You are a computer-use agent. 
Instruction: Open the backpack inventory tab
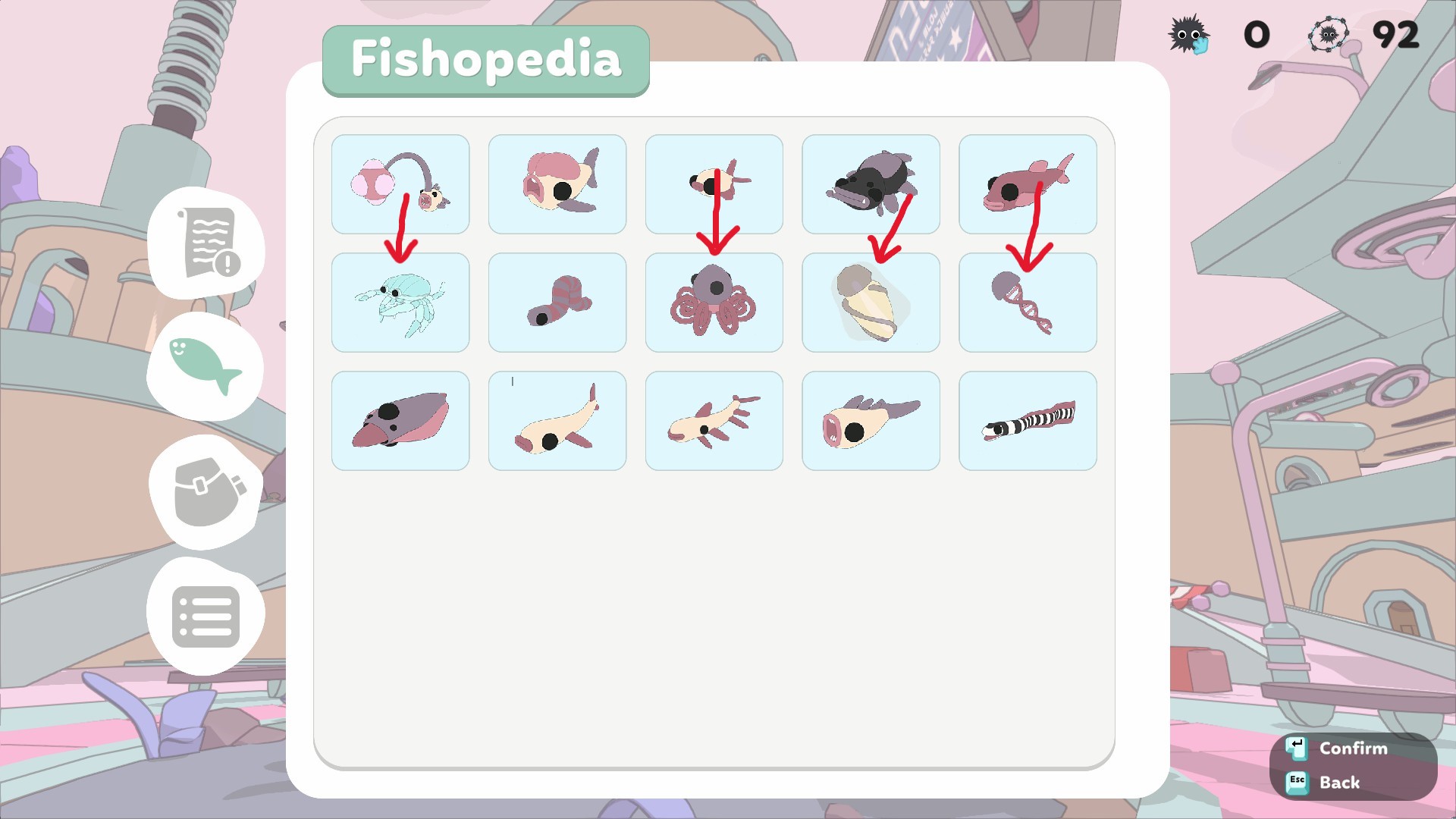pos(206,492)
